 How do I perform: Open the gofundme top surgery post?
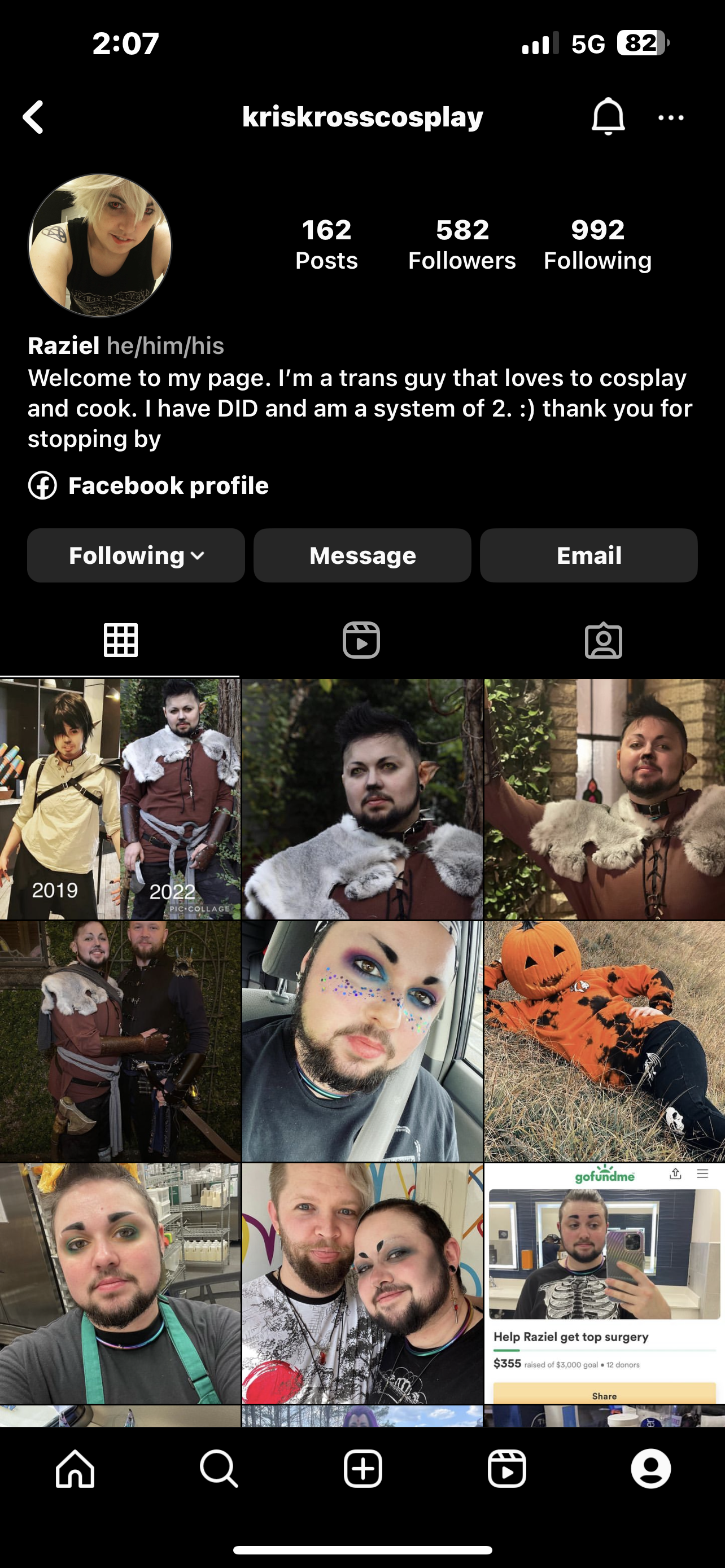[604, 1282]
